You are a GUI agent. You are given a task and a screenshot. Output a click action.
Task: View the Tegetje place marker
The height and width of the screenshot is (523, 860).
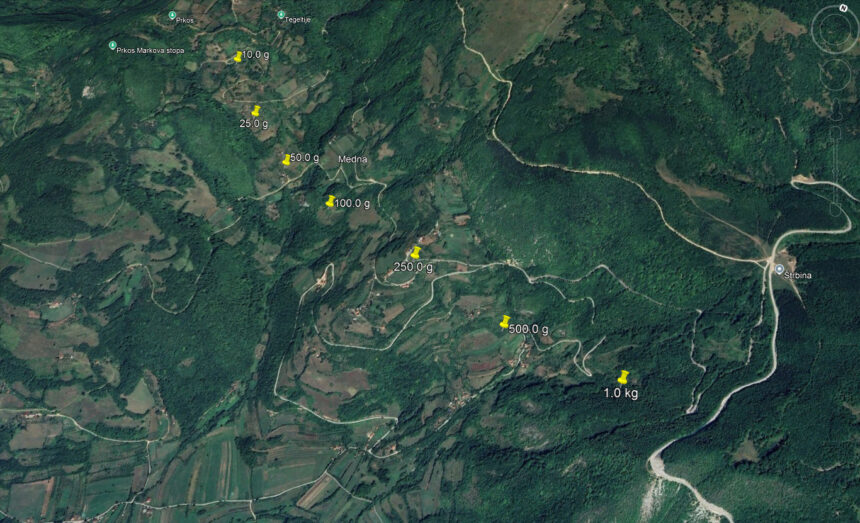click(281, 15)
